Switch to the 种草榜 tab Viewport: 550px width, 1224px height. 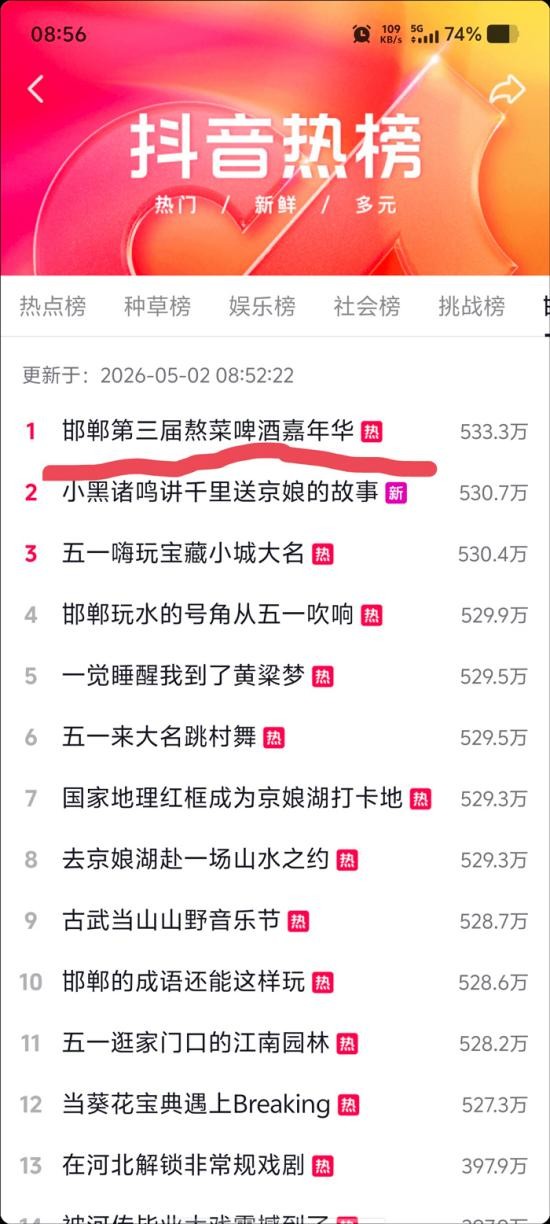pyautogui.click(x=157, y=306)
